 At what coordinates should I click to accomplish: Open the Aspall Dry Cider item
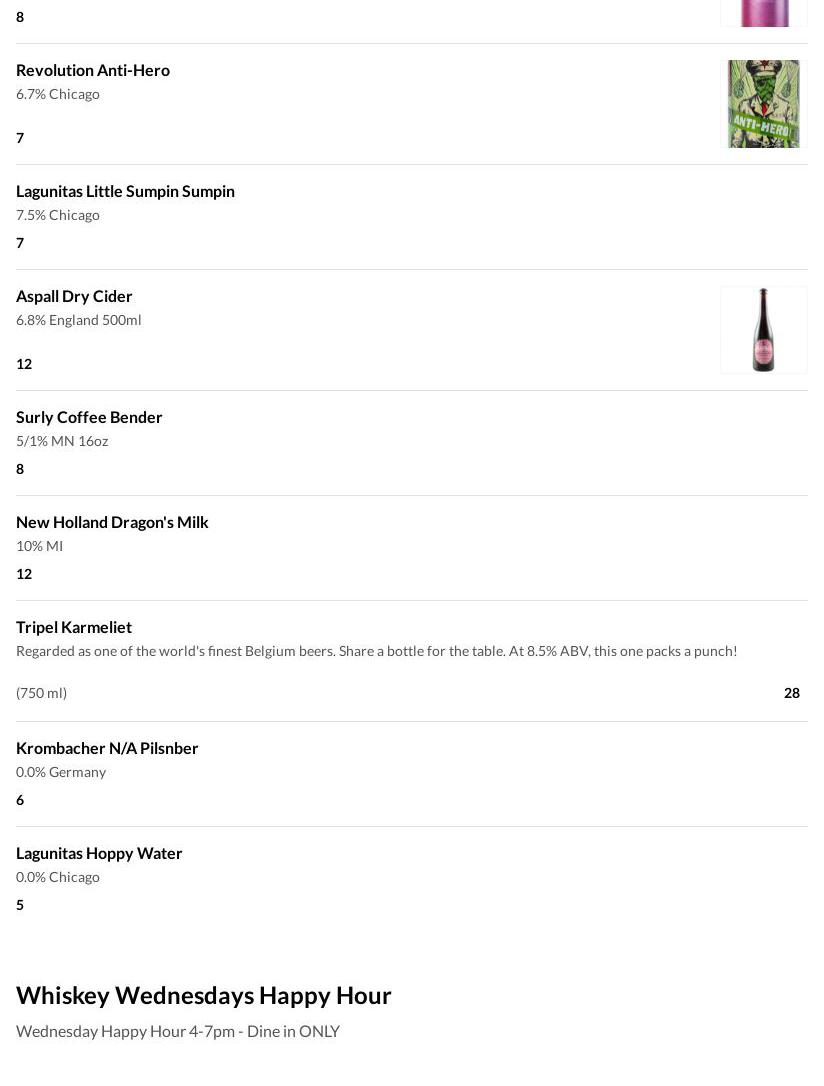[74, 296]
